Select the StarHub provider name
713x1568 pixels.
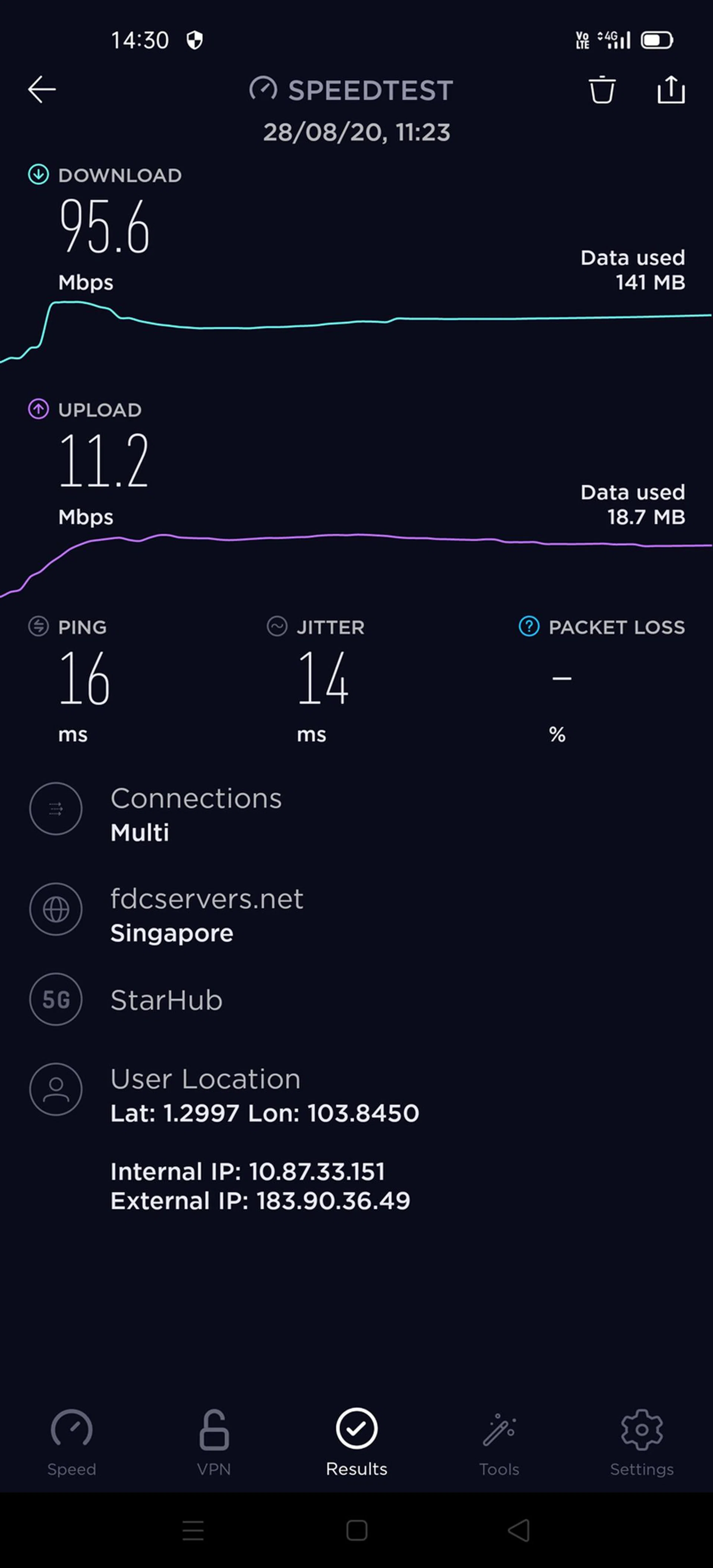click(x=166, y=1000)
